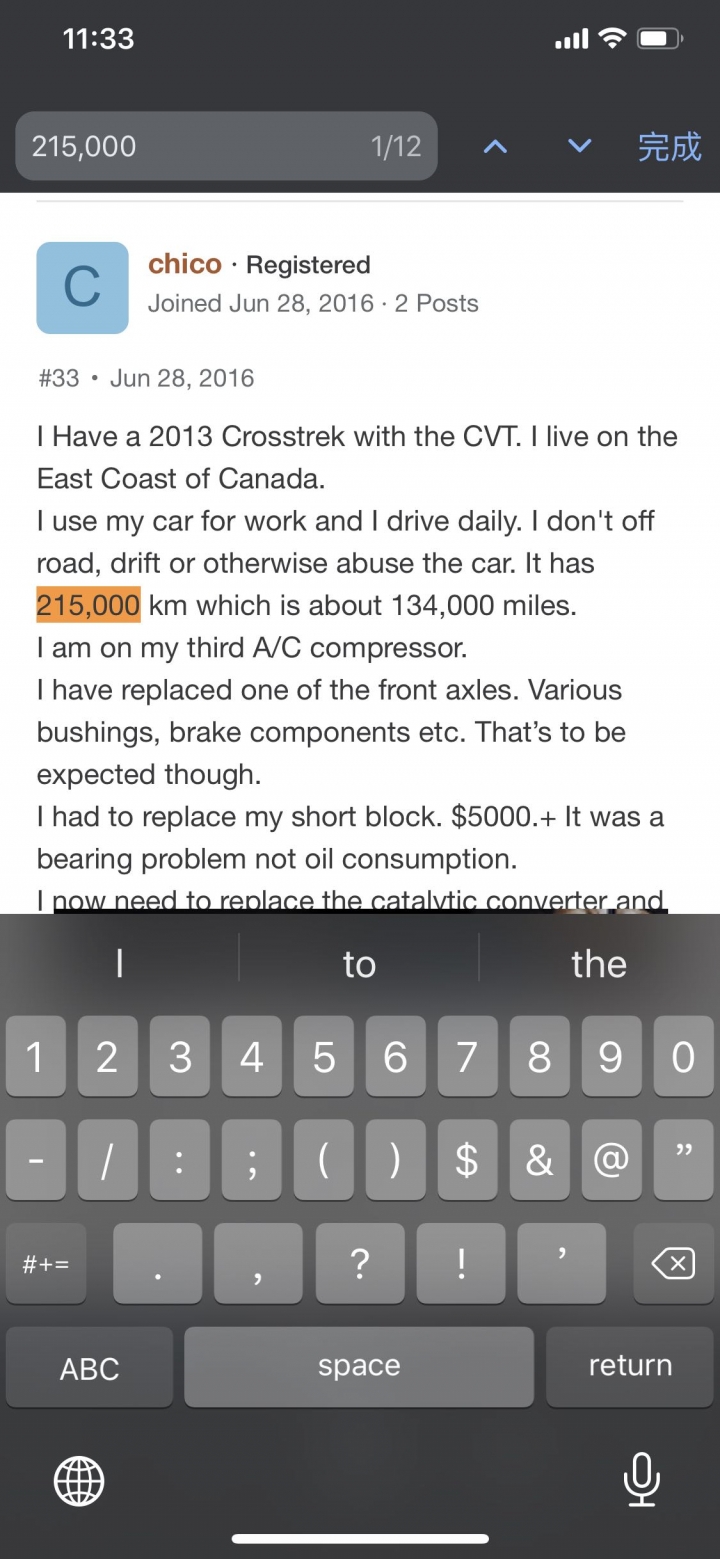Type the dollar sign key
This screenshot has width=720, height=1559.
coord(467,1159)
